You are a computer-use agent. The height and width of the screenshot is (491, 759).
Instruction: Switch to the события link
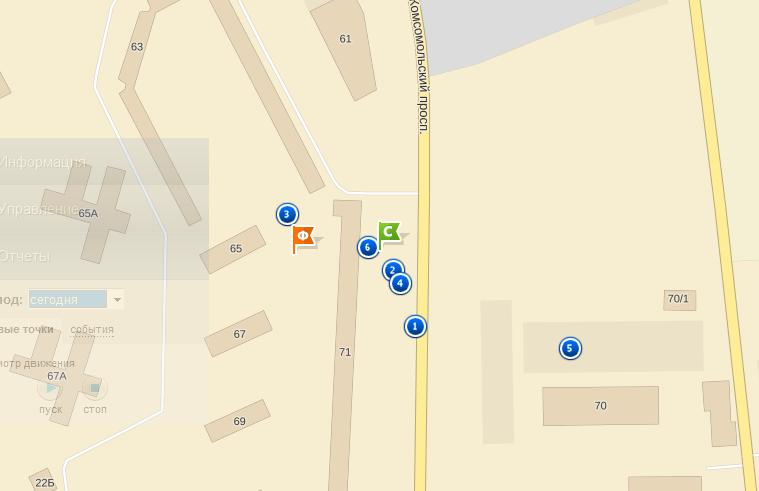pos(92,329)
